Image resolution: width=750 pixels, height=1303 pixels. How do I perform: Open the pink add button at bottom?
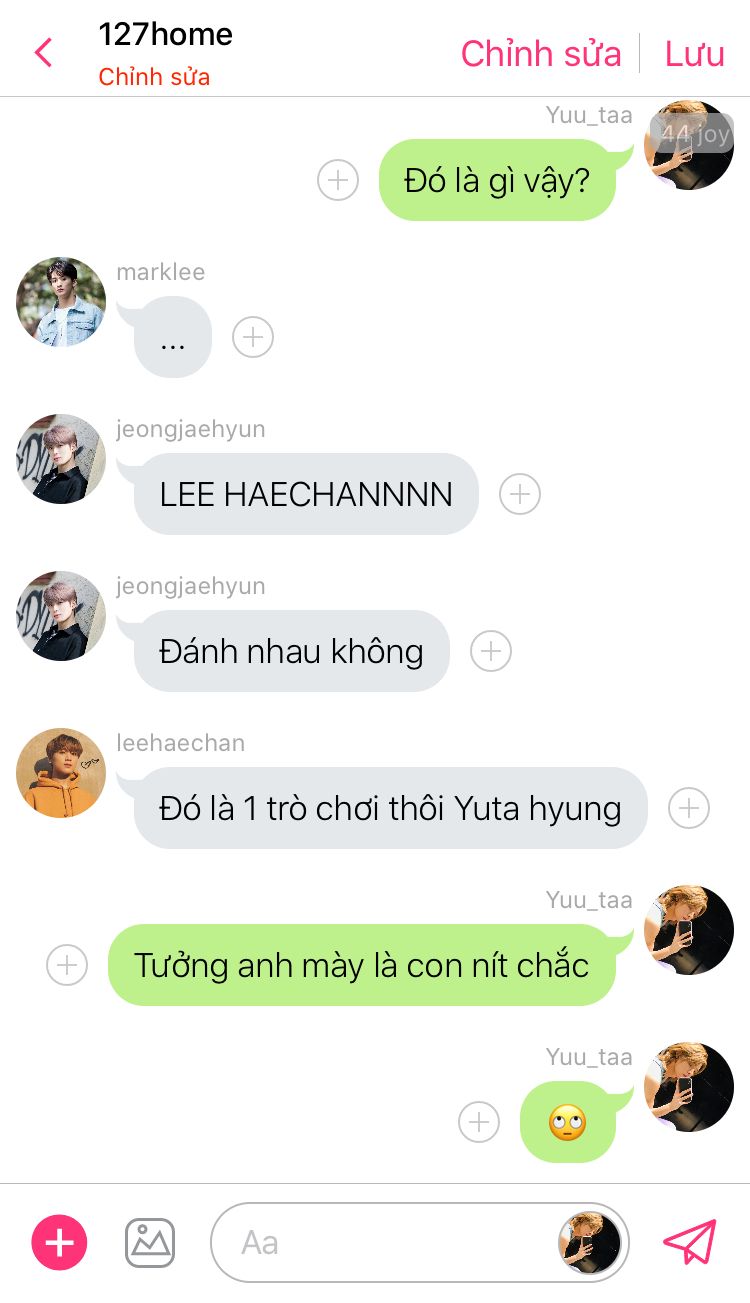[x=60, y=1243]
